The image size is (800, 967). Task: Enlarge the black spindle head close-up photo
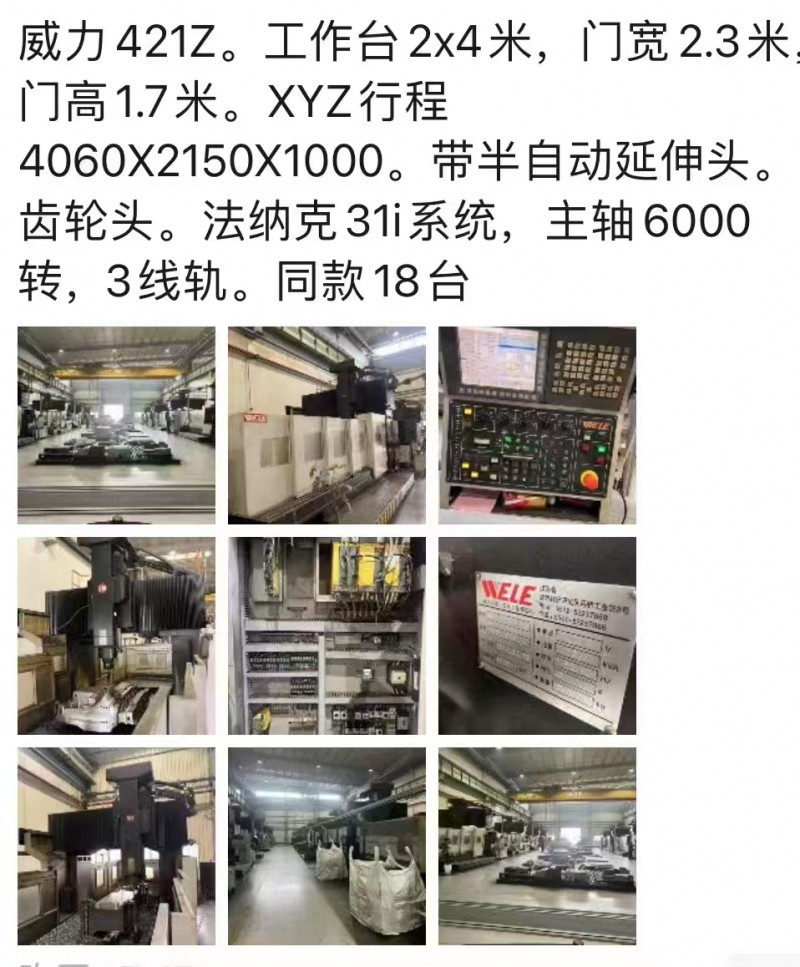116,636
